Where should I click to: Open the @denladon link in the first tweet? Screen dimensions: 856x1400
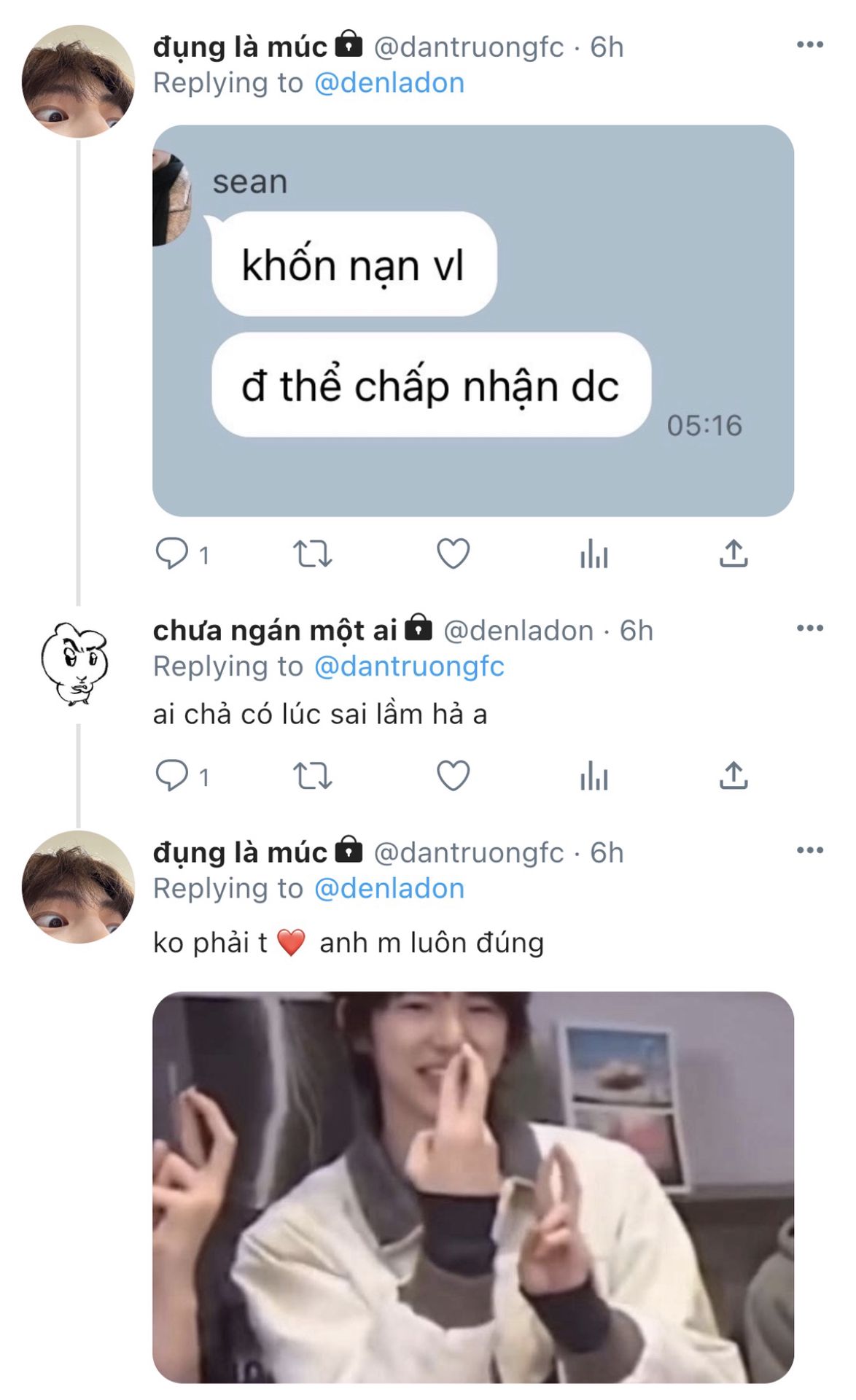(x=389, y=83)
